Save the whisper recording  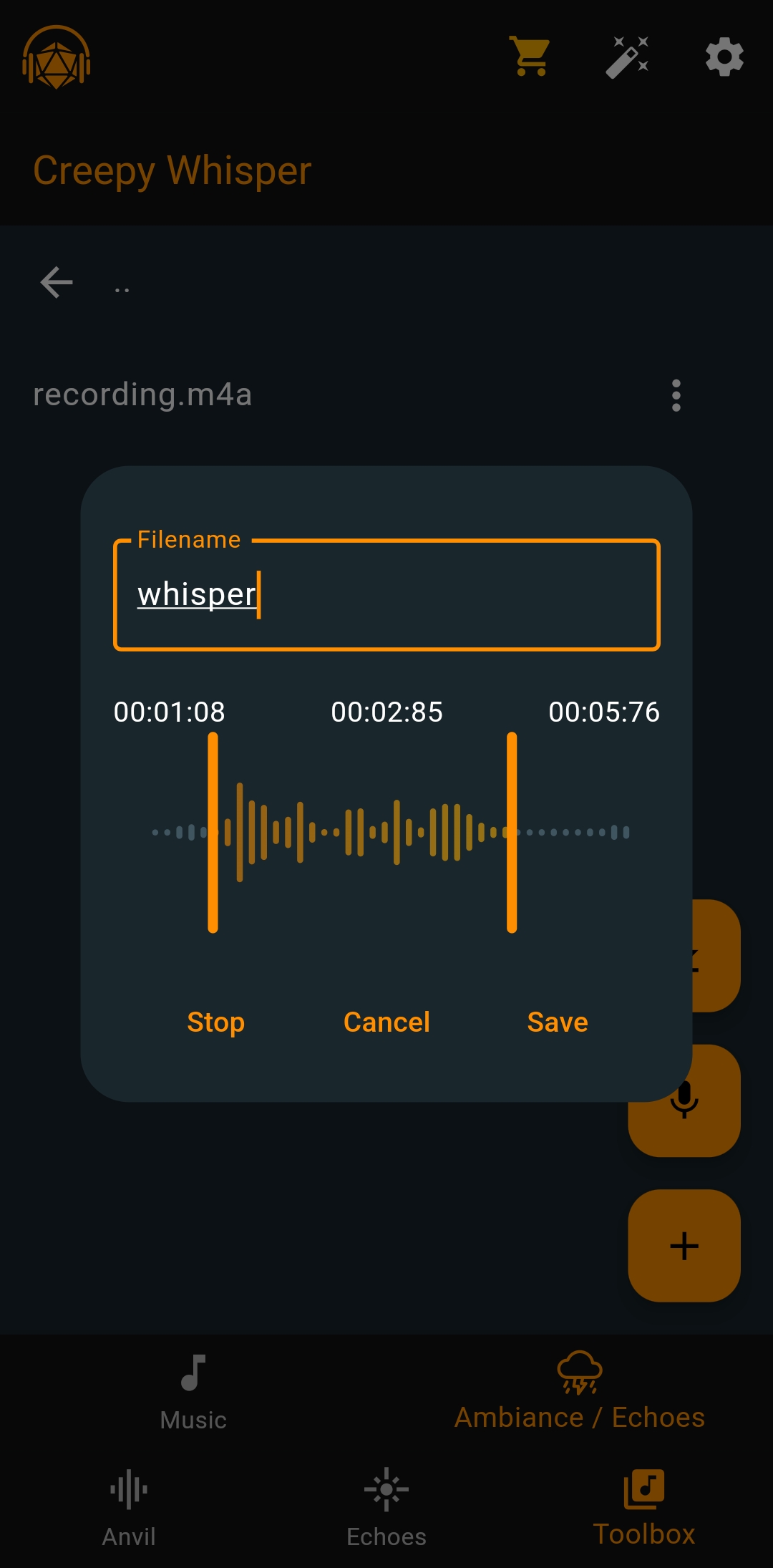pyautogui.click(x=558, y=1022)
